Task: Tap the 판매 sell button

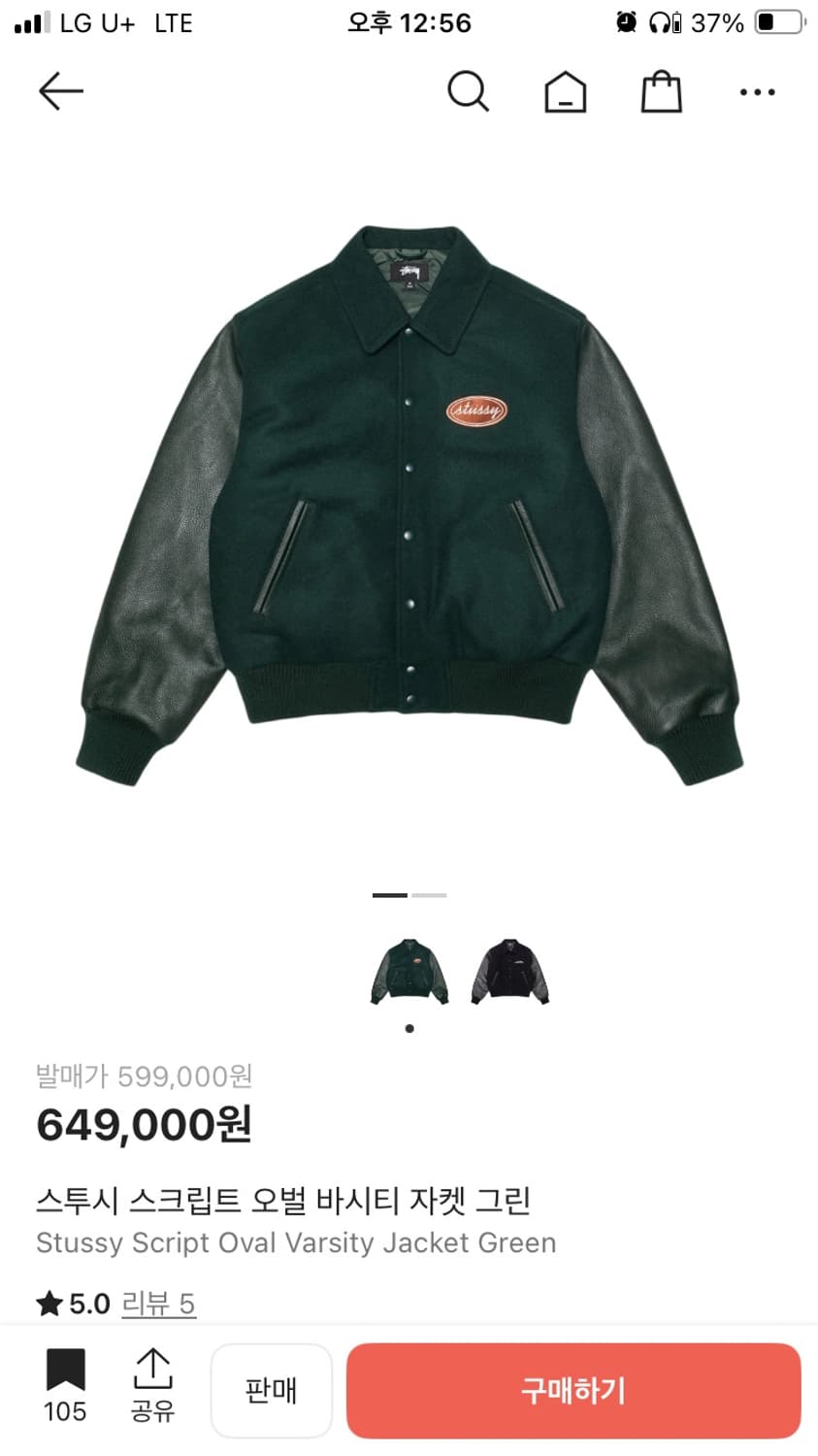Action: pos(272,1390)
